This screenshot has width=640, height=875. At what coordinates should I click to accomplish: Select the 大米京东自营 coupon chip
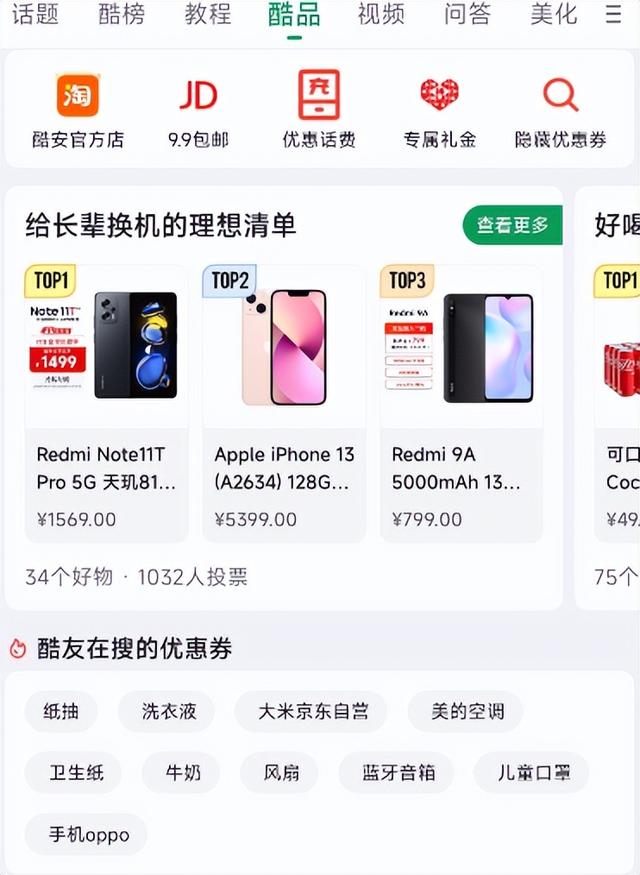(x=313, y=712)
